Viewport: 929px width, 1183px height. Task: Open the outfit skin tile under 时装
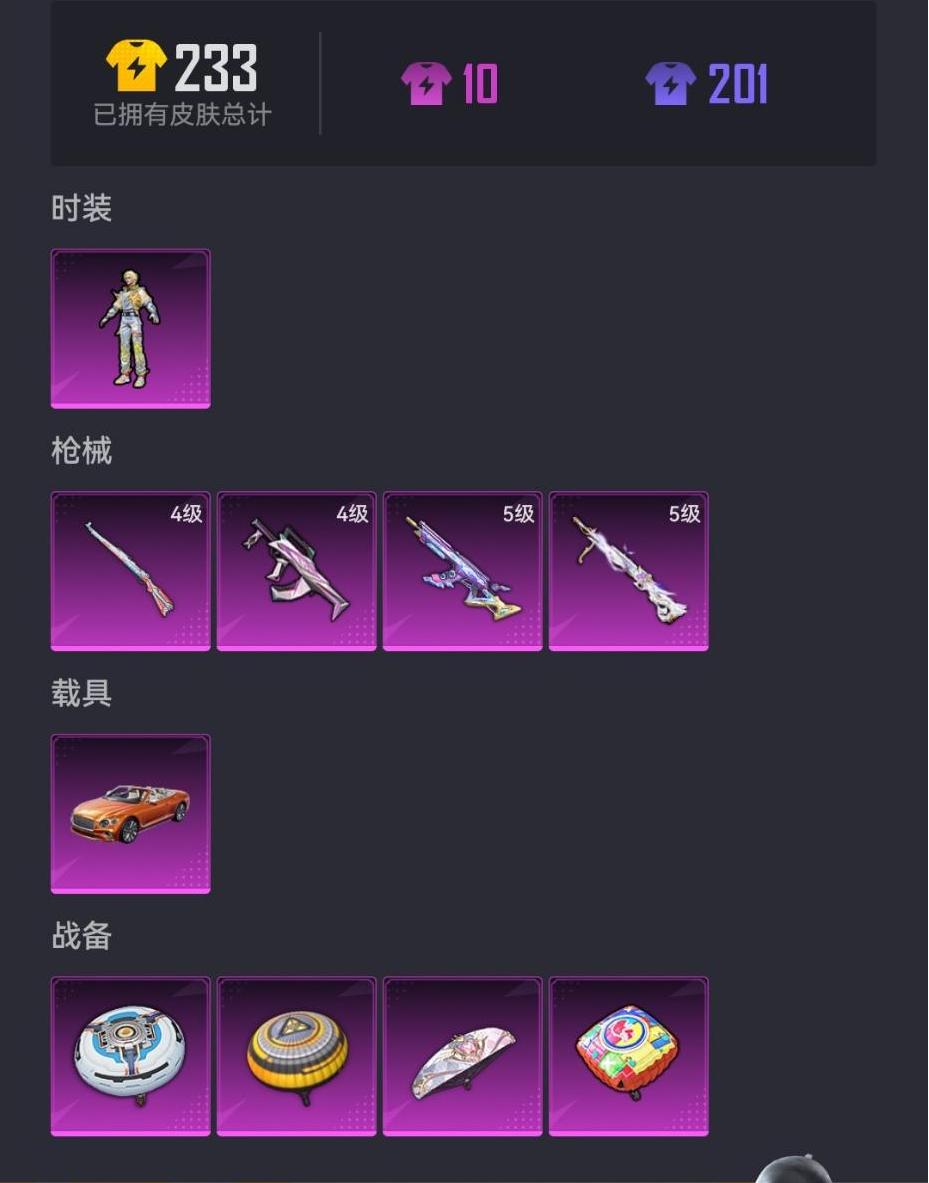point(131,328)
